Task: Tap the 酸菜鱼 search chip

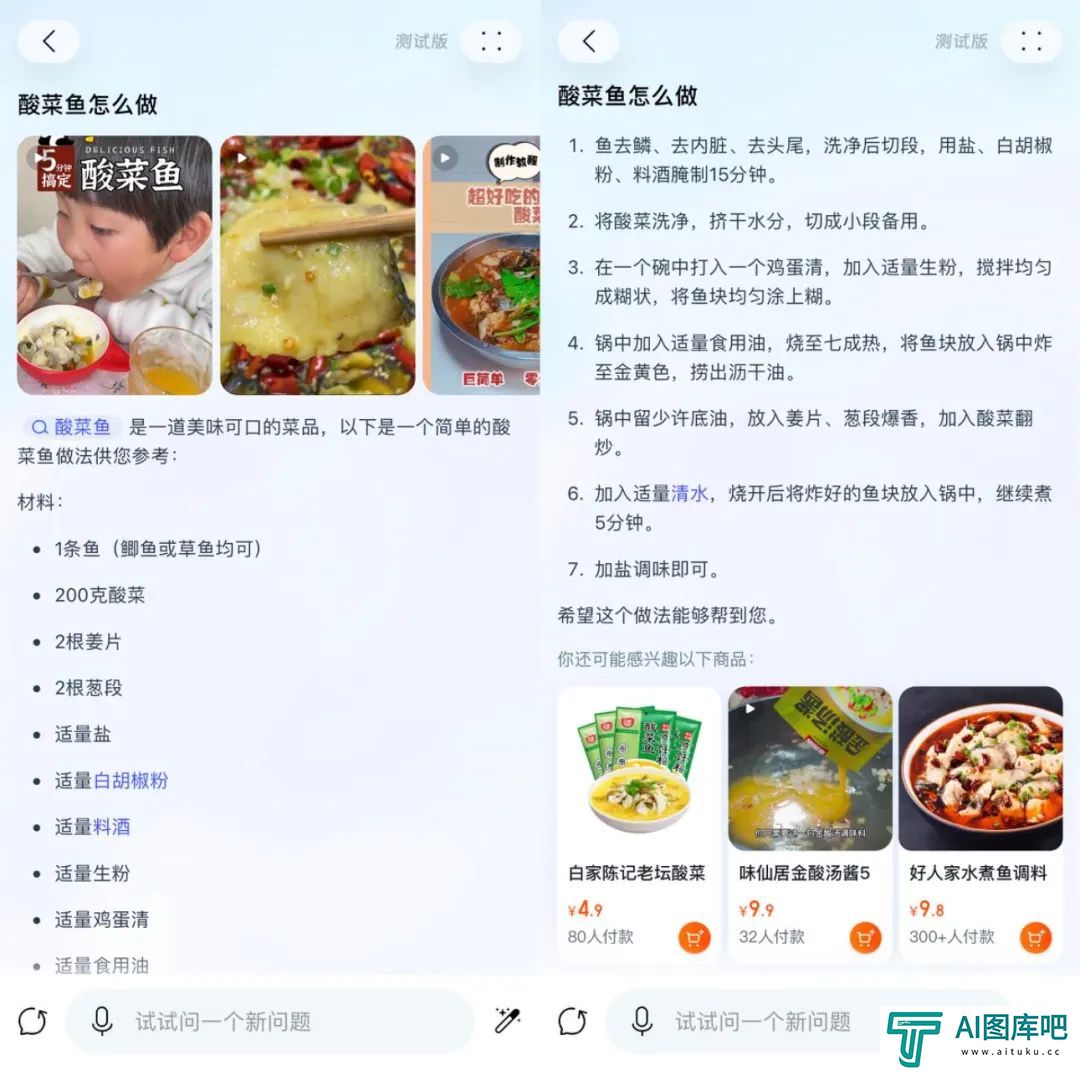Action: 72,427
